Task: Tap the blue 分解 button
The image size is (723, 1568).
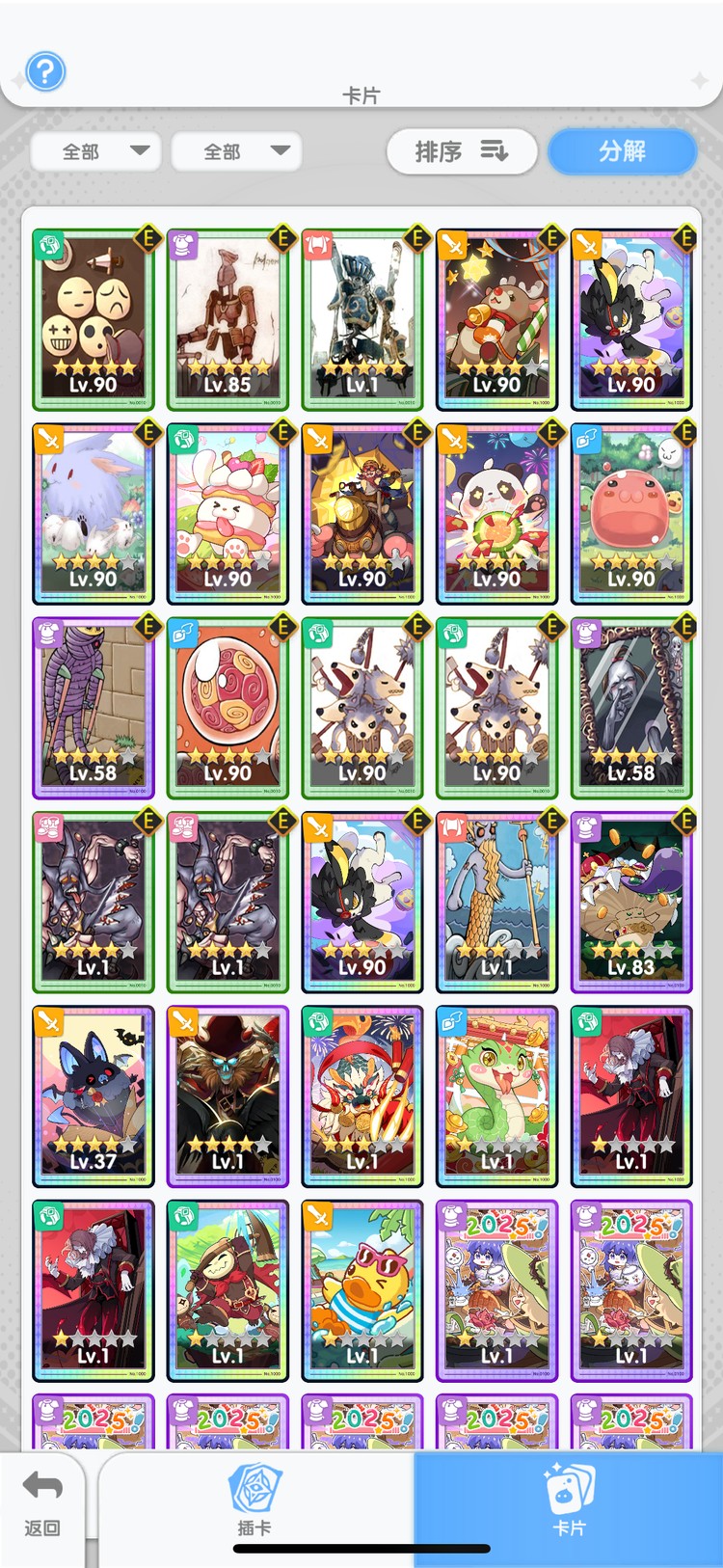Action: tap(622, 151)
